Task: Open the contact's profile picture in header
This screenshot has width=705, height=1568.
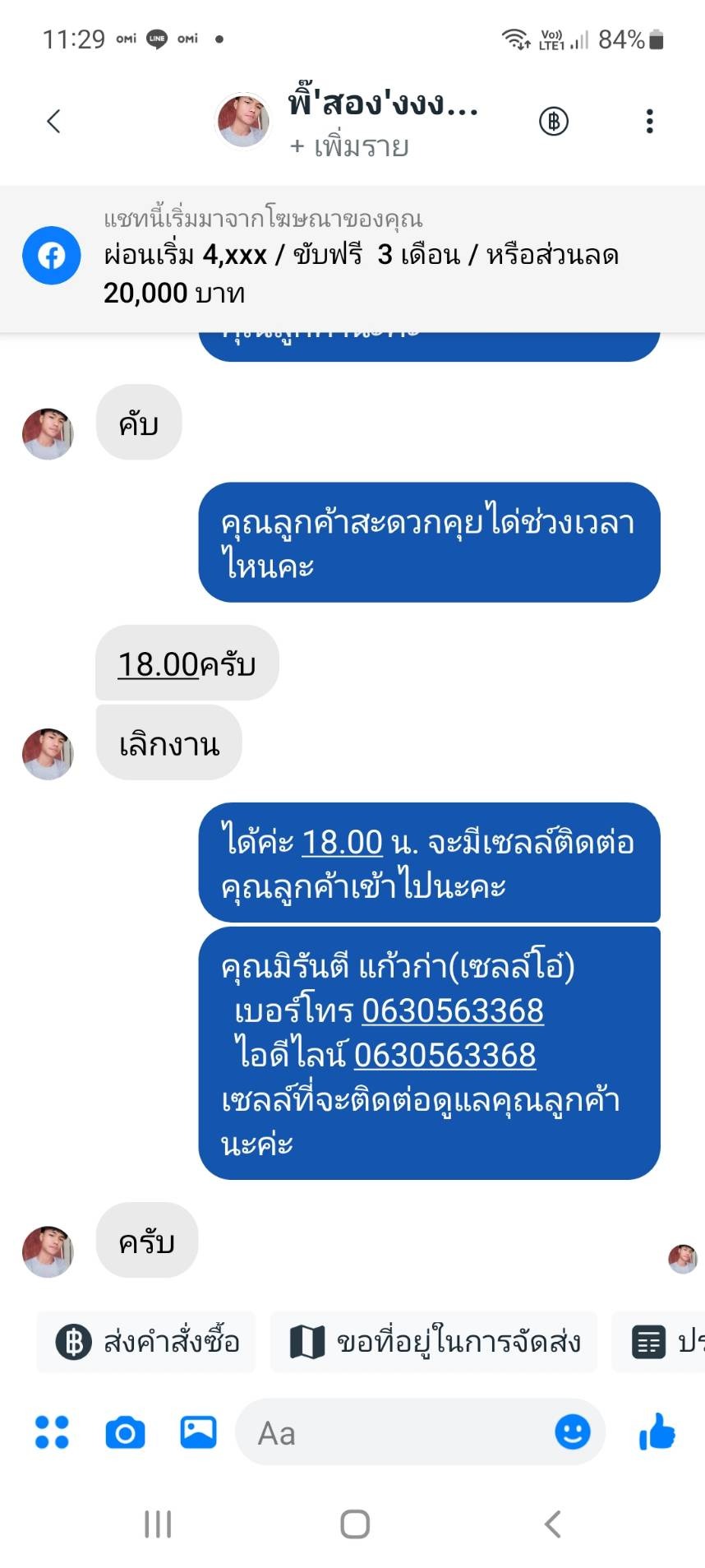Action: coord(243,121)
